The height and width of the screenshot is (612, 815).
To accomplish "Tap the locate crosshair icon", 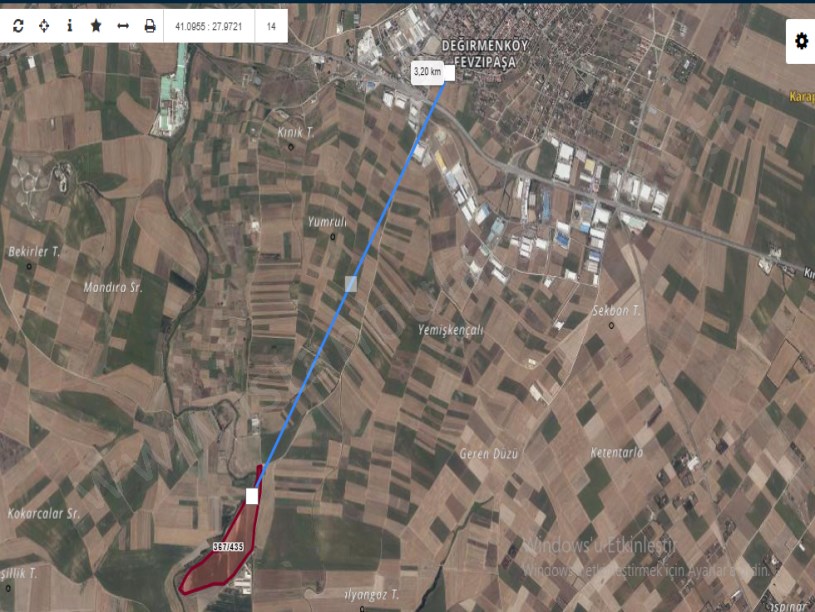I will (x=44, y=26).
